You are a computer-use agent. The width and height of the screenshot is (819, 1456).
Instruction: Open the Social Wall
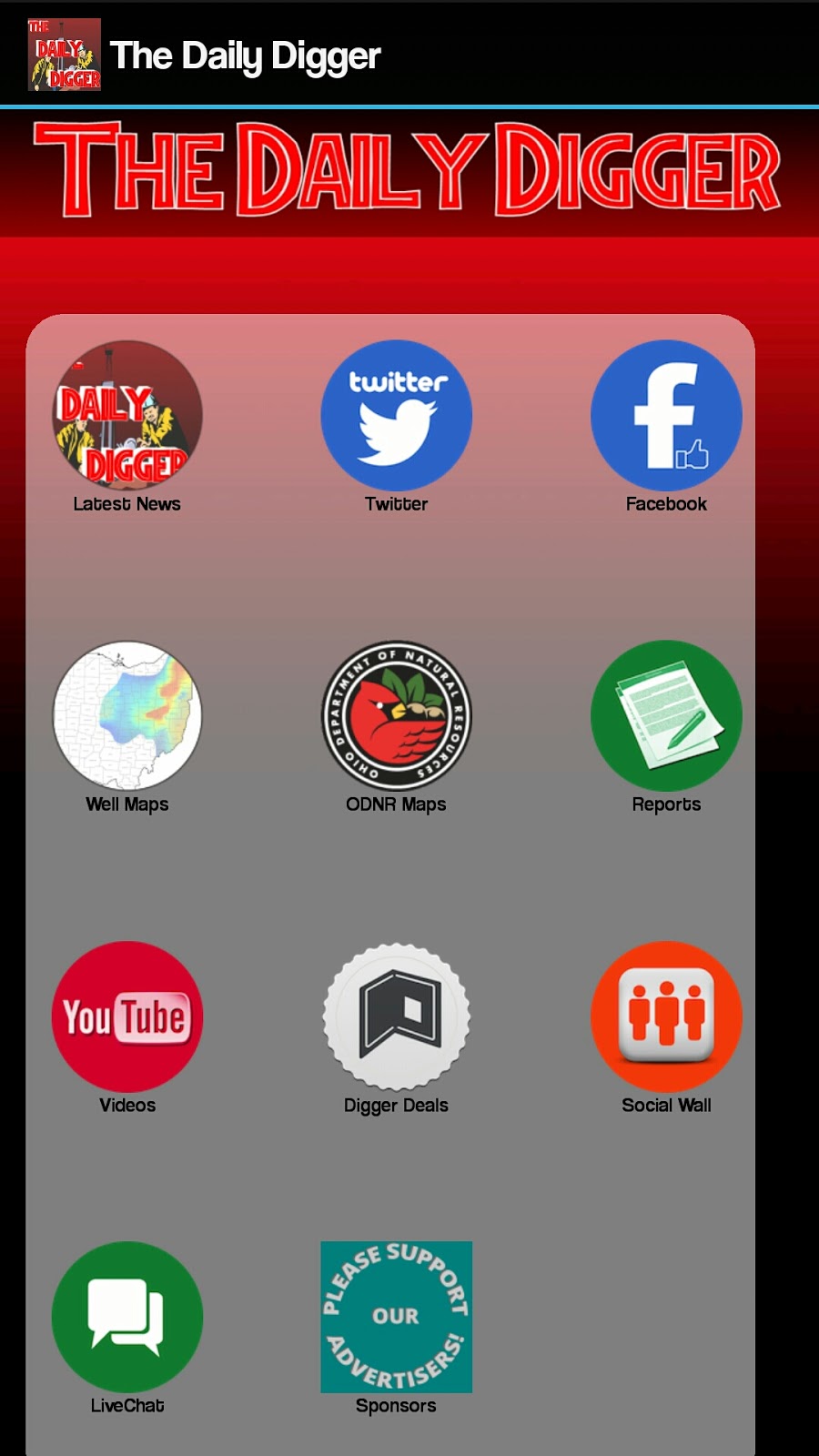[666, 1016]
